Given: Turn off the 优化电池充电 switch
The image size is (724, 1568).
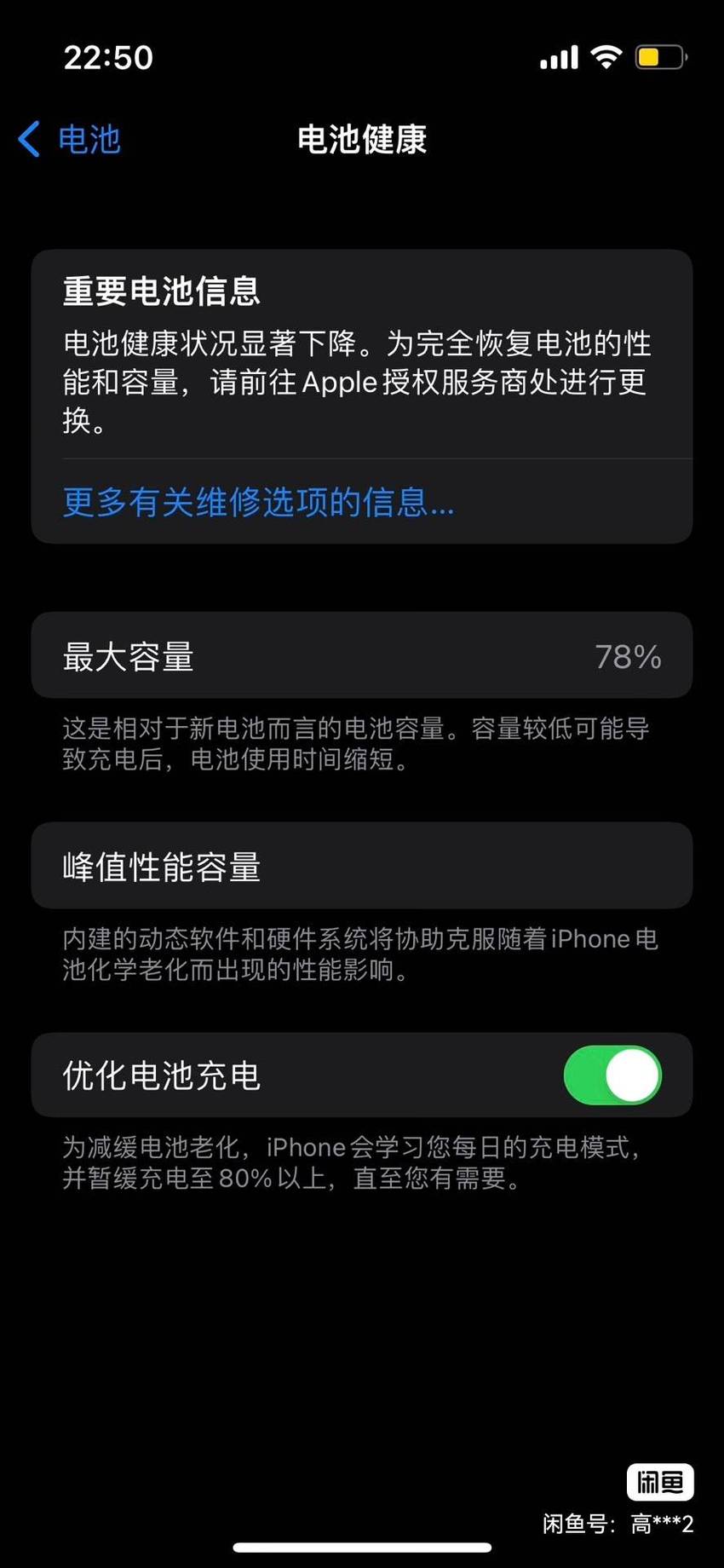Looking at the screenshot, I should [612, 1075].
